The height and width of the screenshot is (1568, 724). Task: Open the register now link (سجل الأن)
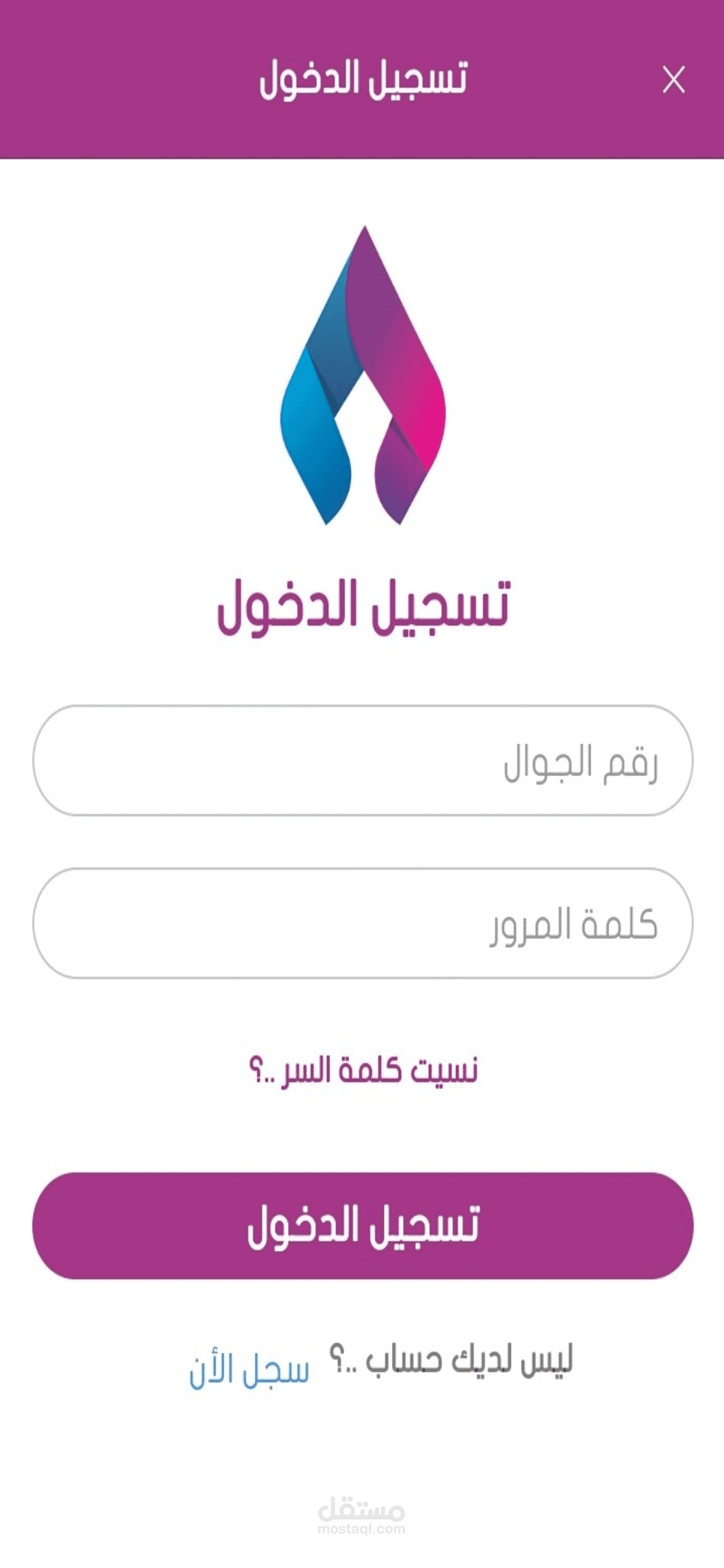point(249,1370)
